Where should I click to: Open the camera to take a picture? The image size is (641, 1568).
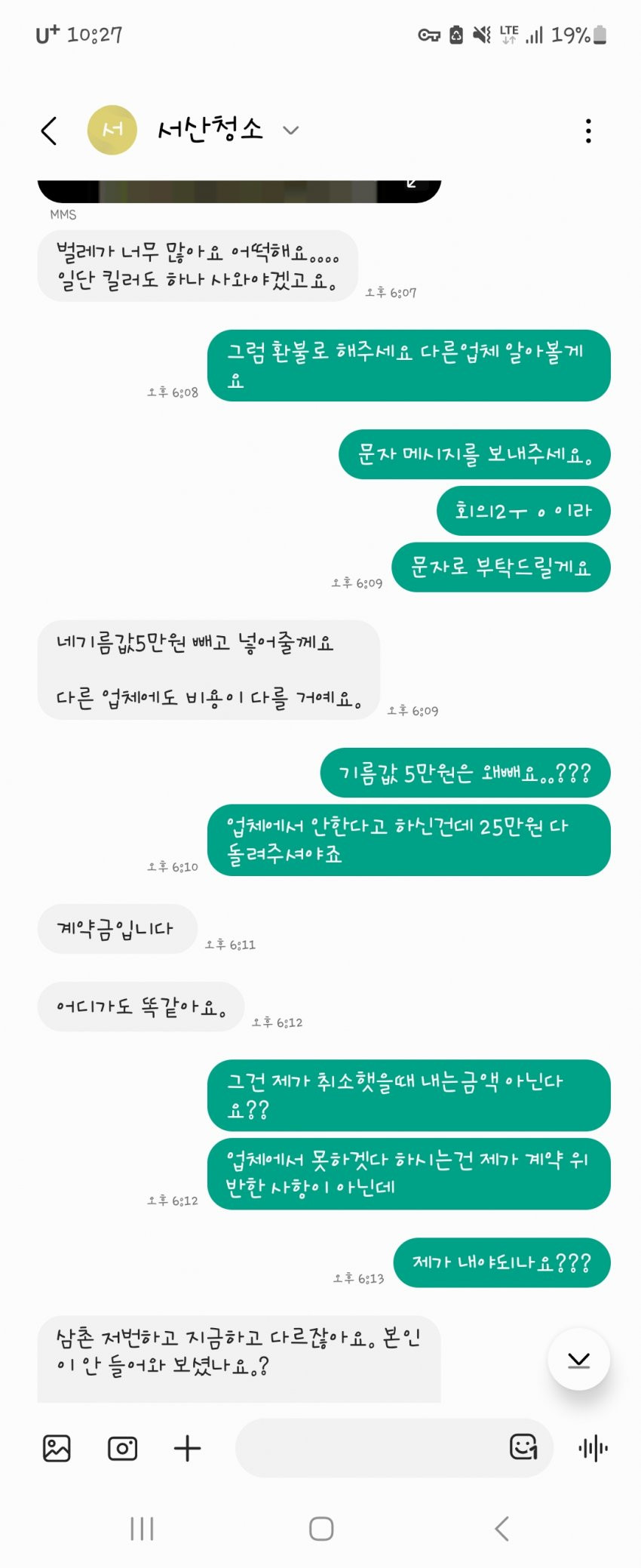[x=122, y=1448]
